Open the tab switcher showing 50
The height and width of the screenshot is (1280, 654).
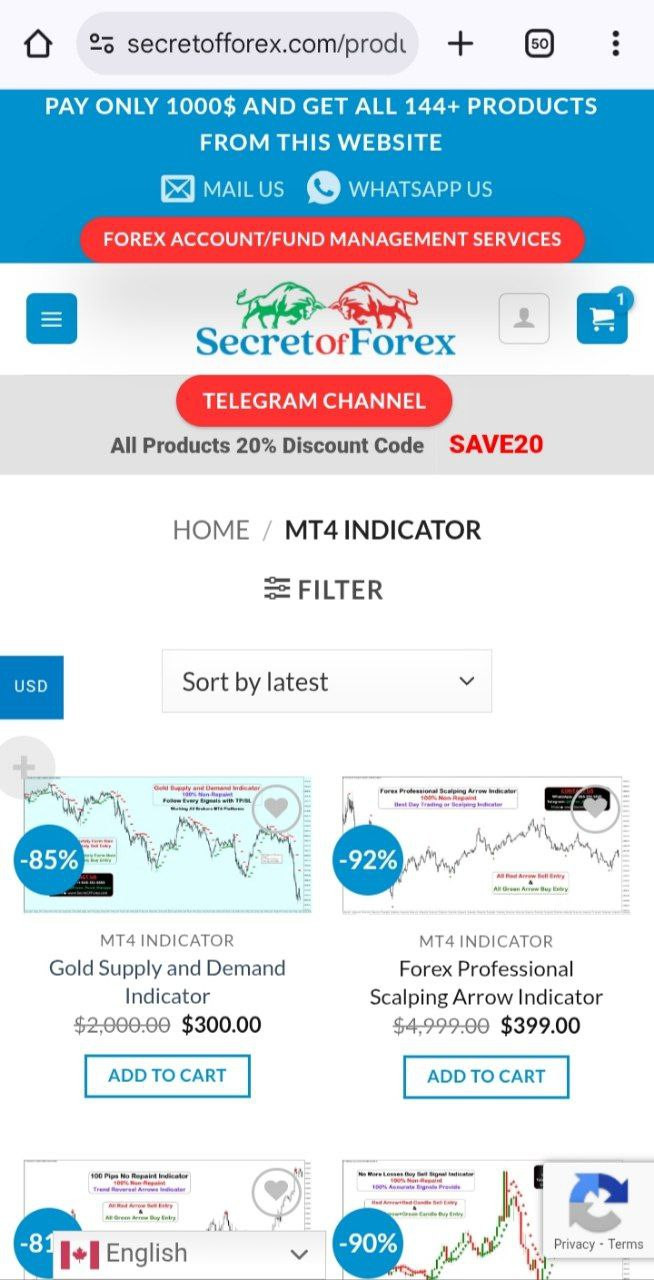[539, 44]
